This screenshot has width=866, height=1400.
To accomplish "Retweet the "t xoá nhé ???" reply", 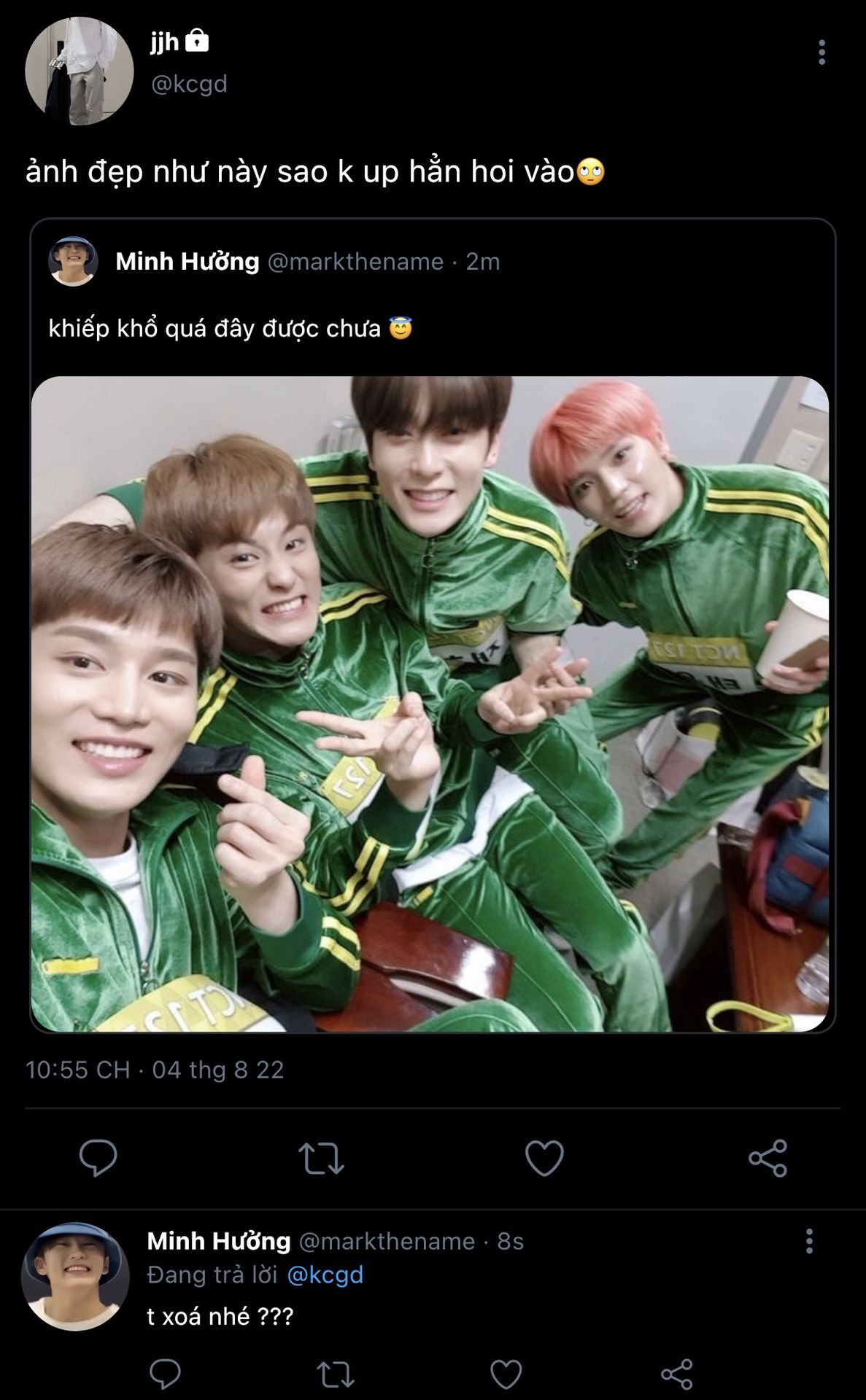I will tap(336, 1374).
